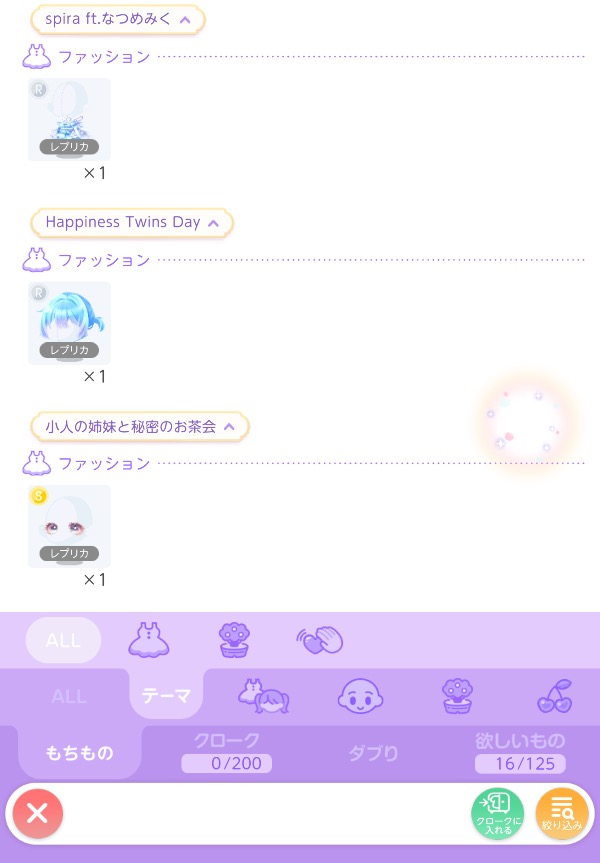
Task: Tap the 絞り込み filter button
Action: [561, 813]
